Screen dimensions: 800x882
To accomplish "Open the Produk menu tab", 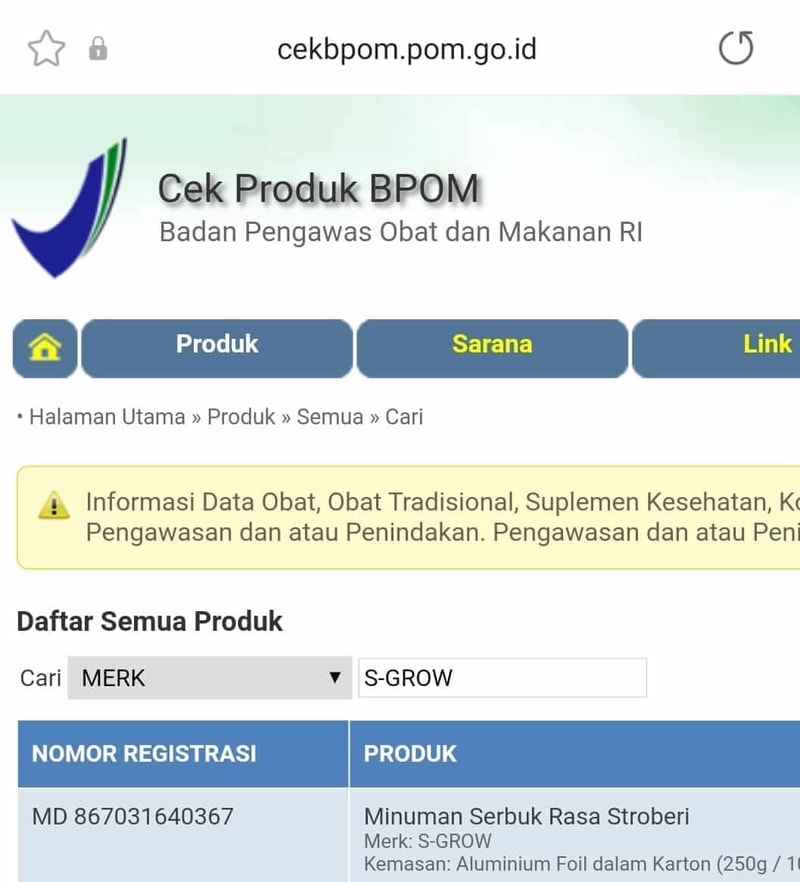I will click(217, 345).
